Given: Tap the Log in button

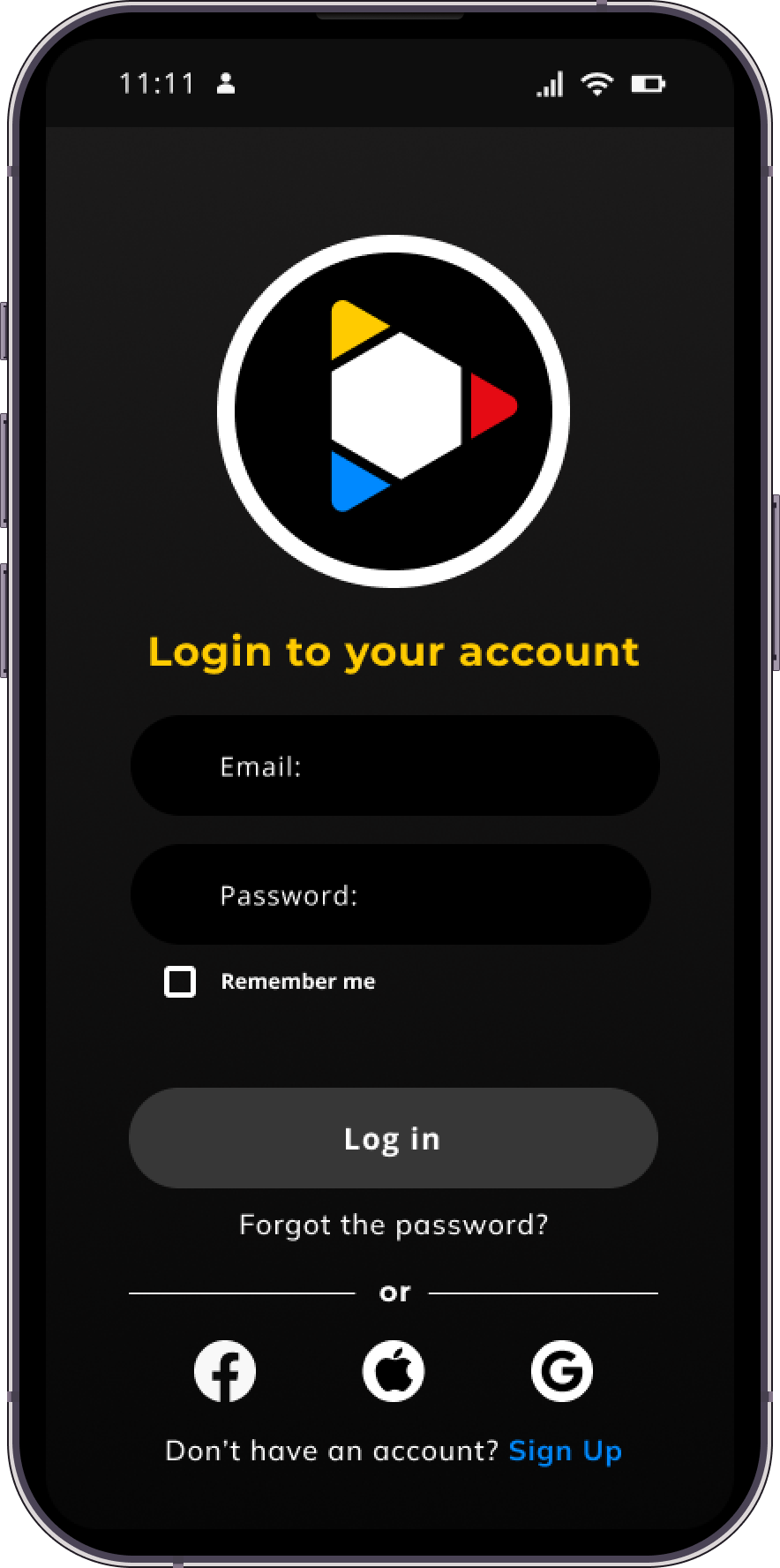Looking at the screenshot, I should (393, 1138).
